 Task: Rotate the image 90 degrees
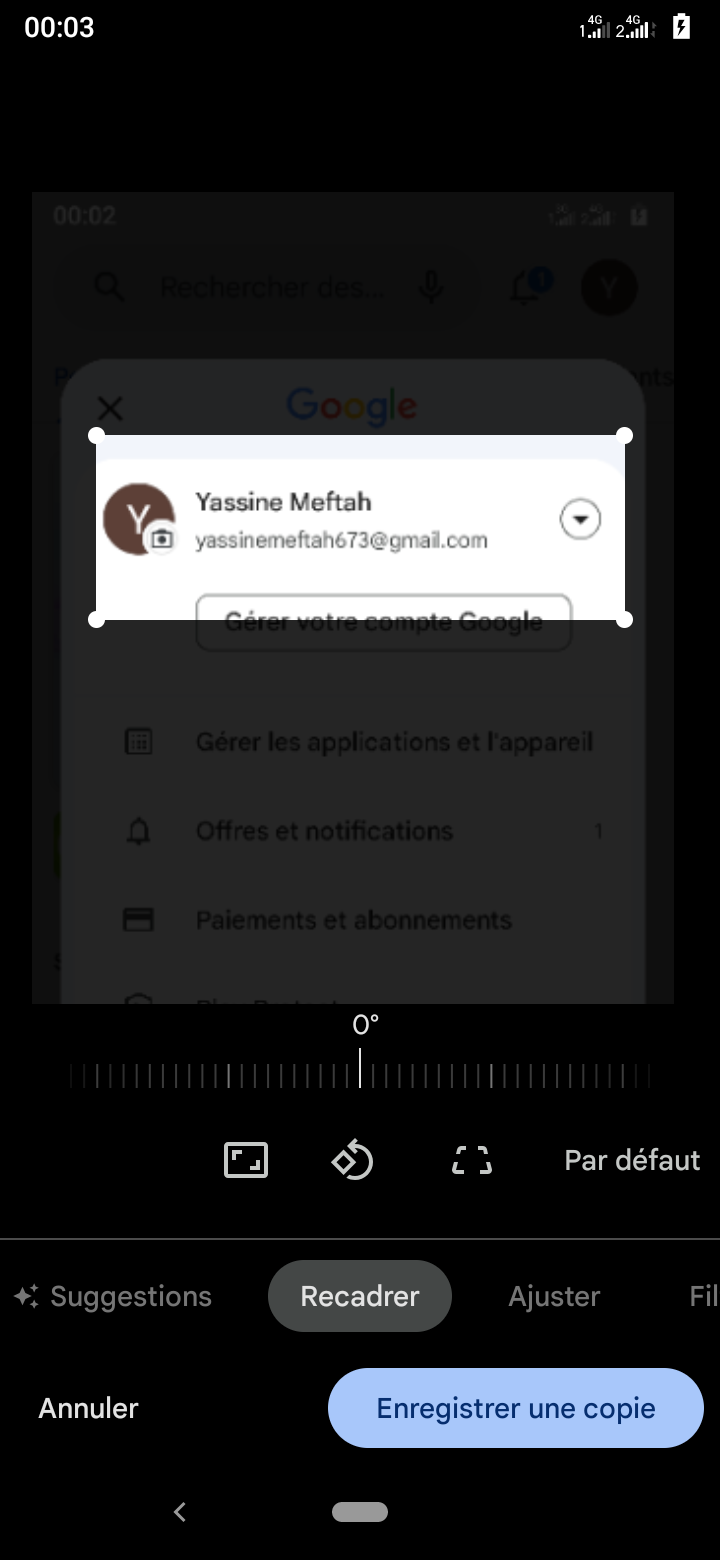(352, 1160)
